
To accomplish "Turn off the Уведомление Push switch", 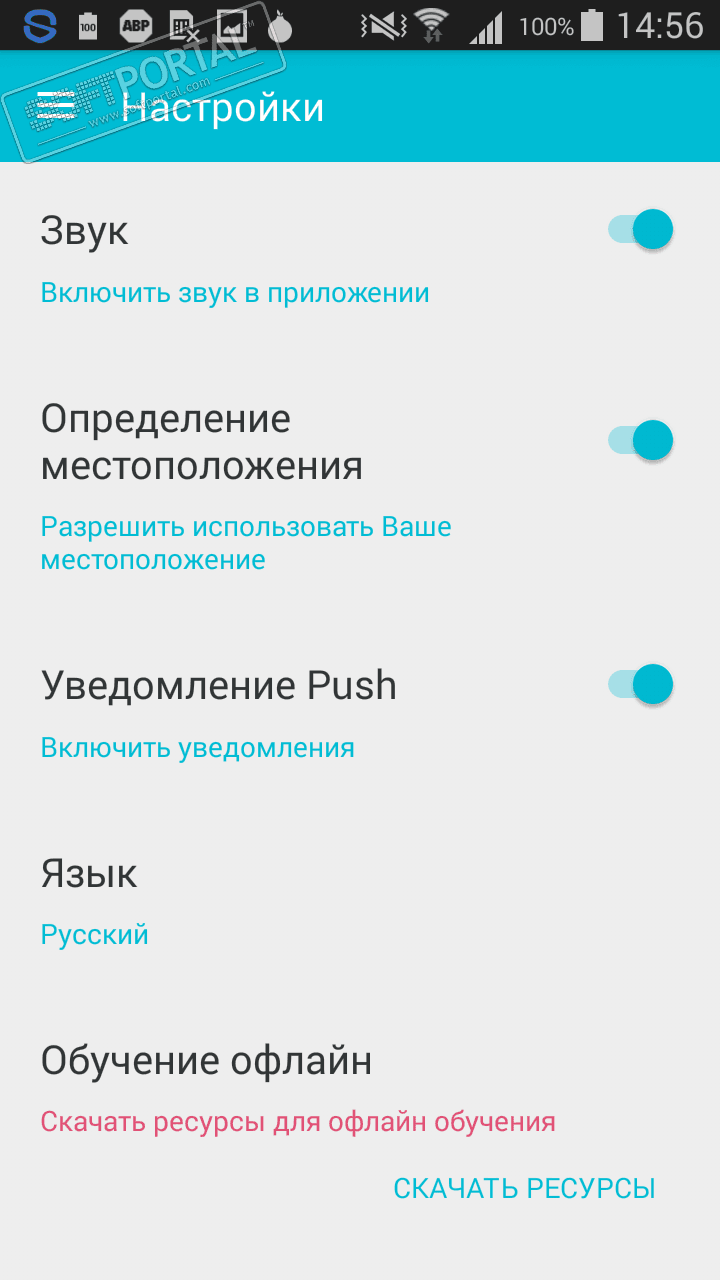I will pyautogui.click(x=640, y=685).
